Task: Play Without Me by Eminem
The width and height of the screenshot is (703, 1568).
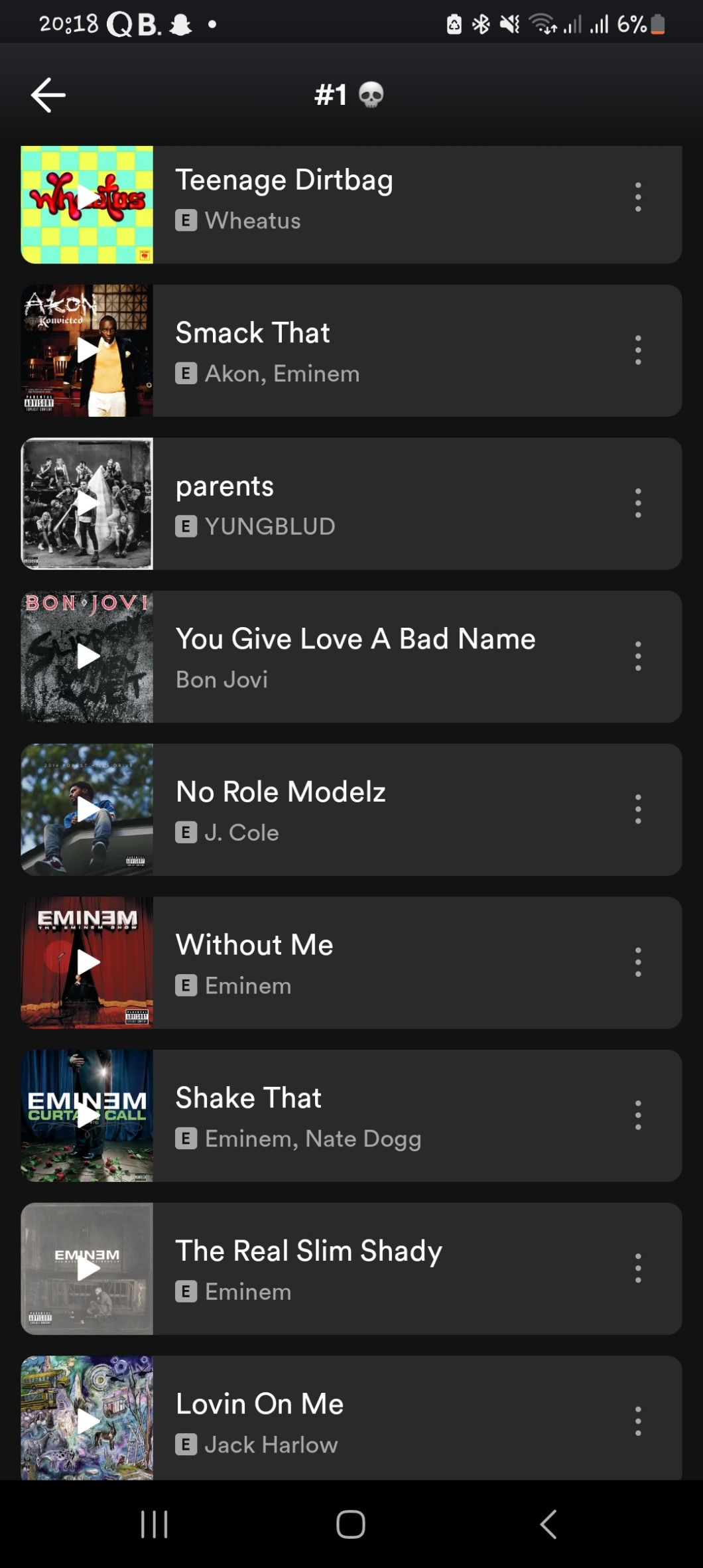Action: pos(87,962)
